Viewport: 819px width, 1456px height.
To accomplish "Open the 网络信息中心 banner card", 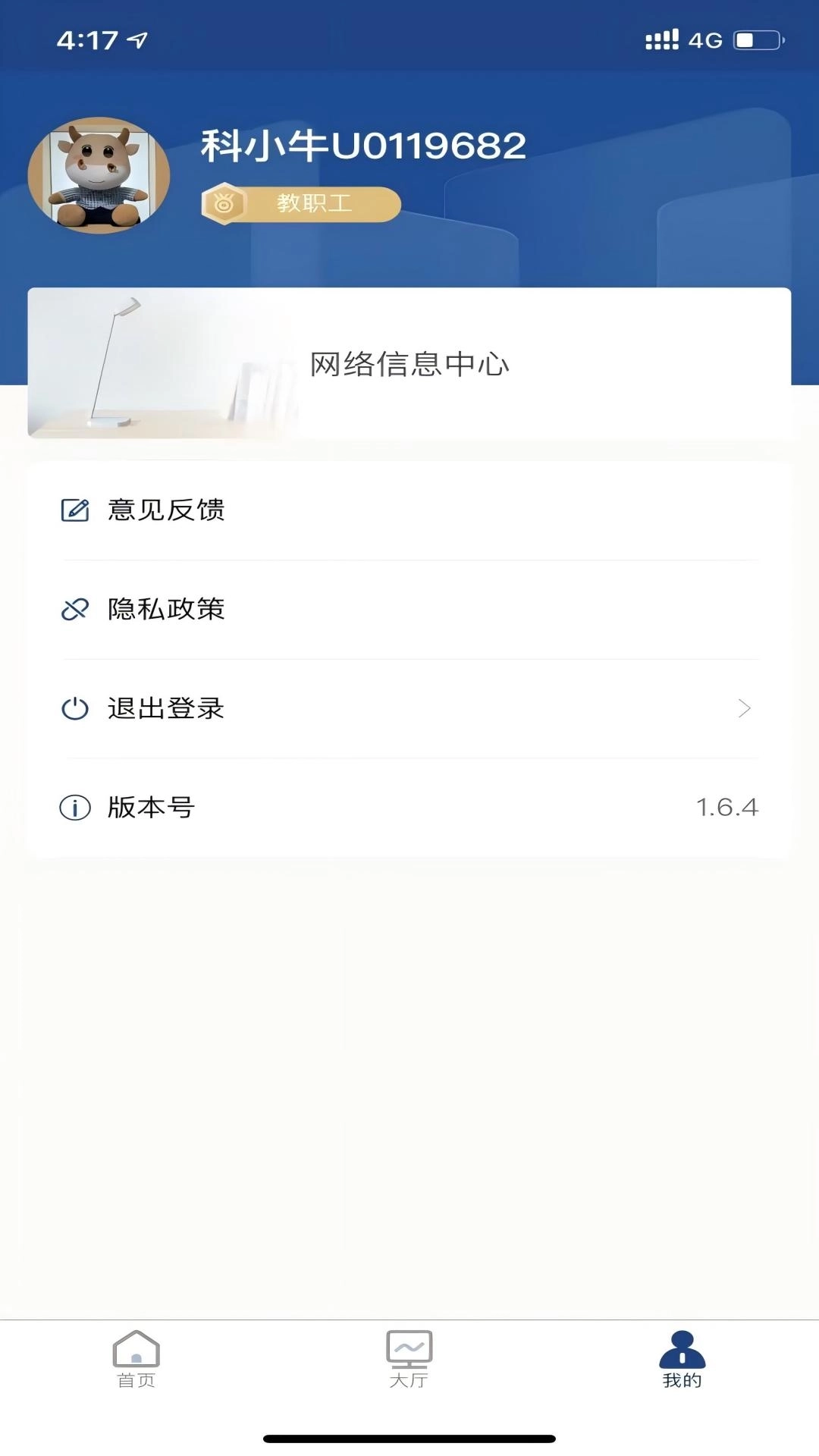I will tap(409, 362).
